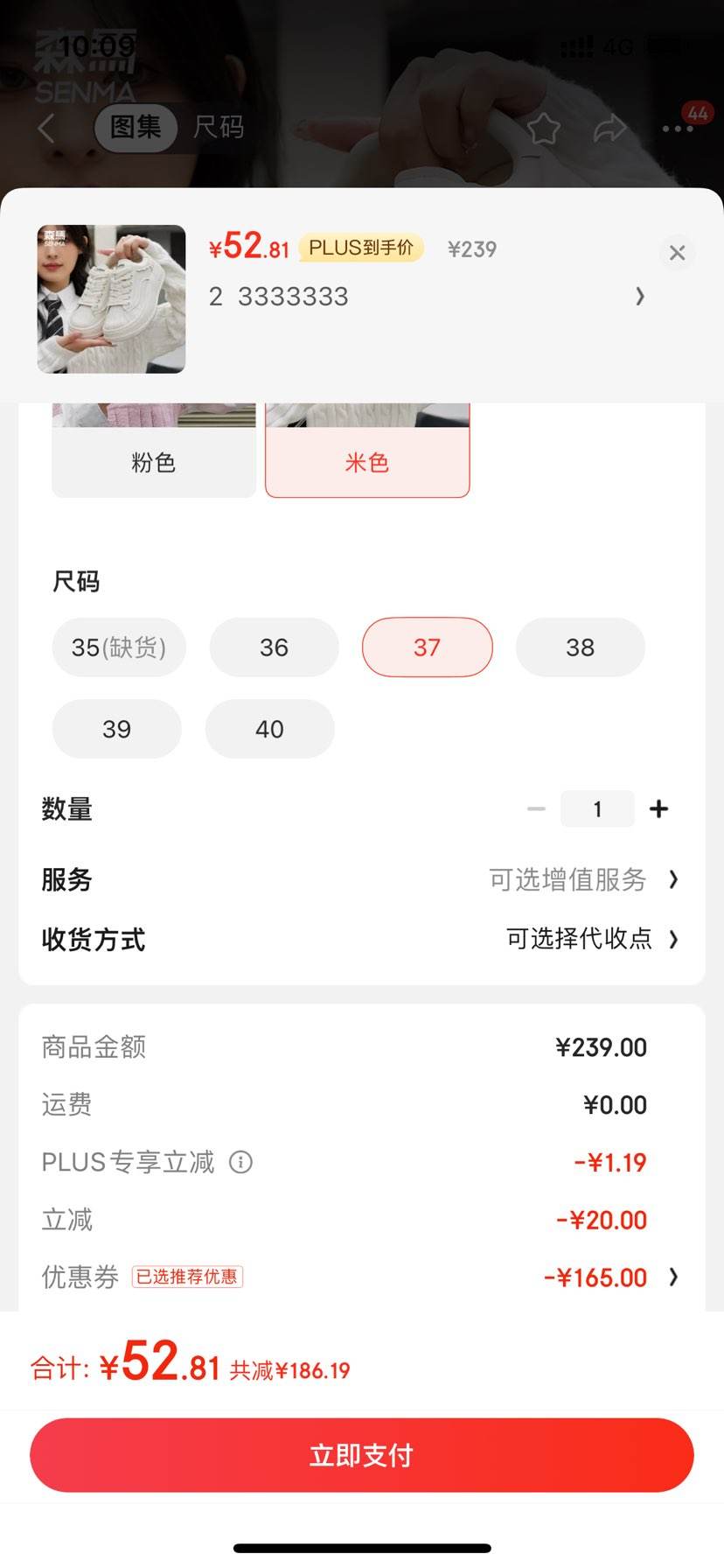Image resolution: width=724 pixels, height=1568 pixels.
Task: Open the cart icon showing 44 items
Action: [695, 114]
